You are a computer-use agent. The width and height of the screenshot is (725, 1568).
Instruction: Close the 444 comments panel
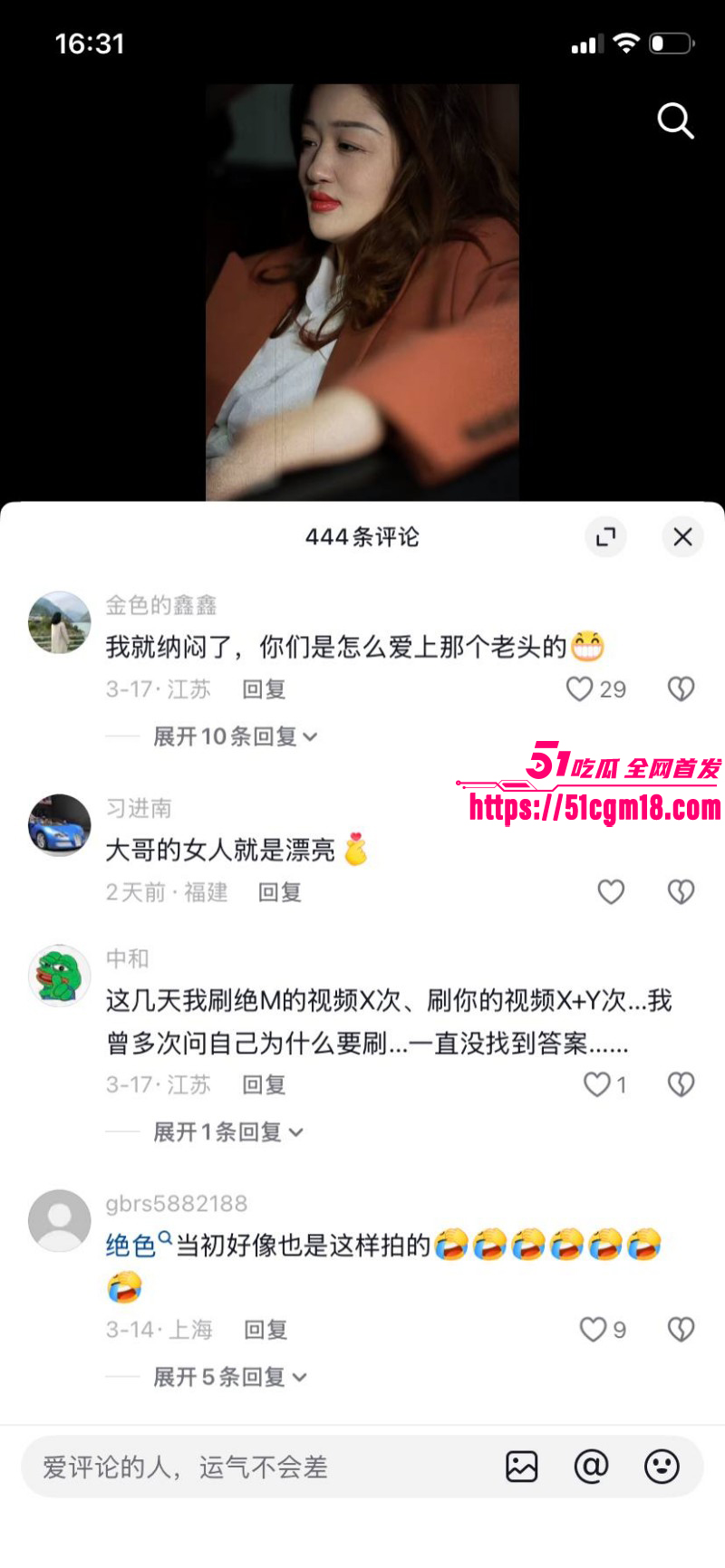682,536
